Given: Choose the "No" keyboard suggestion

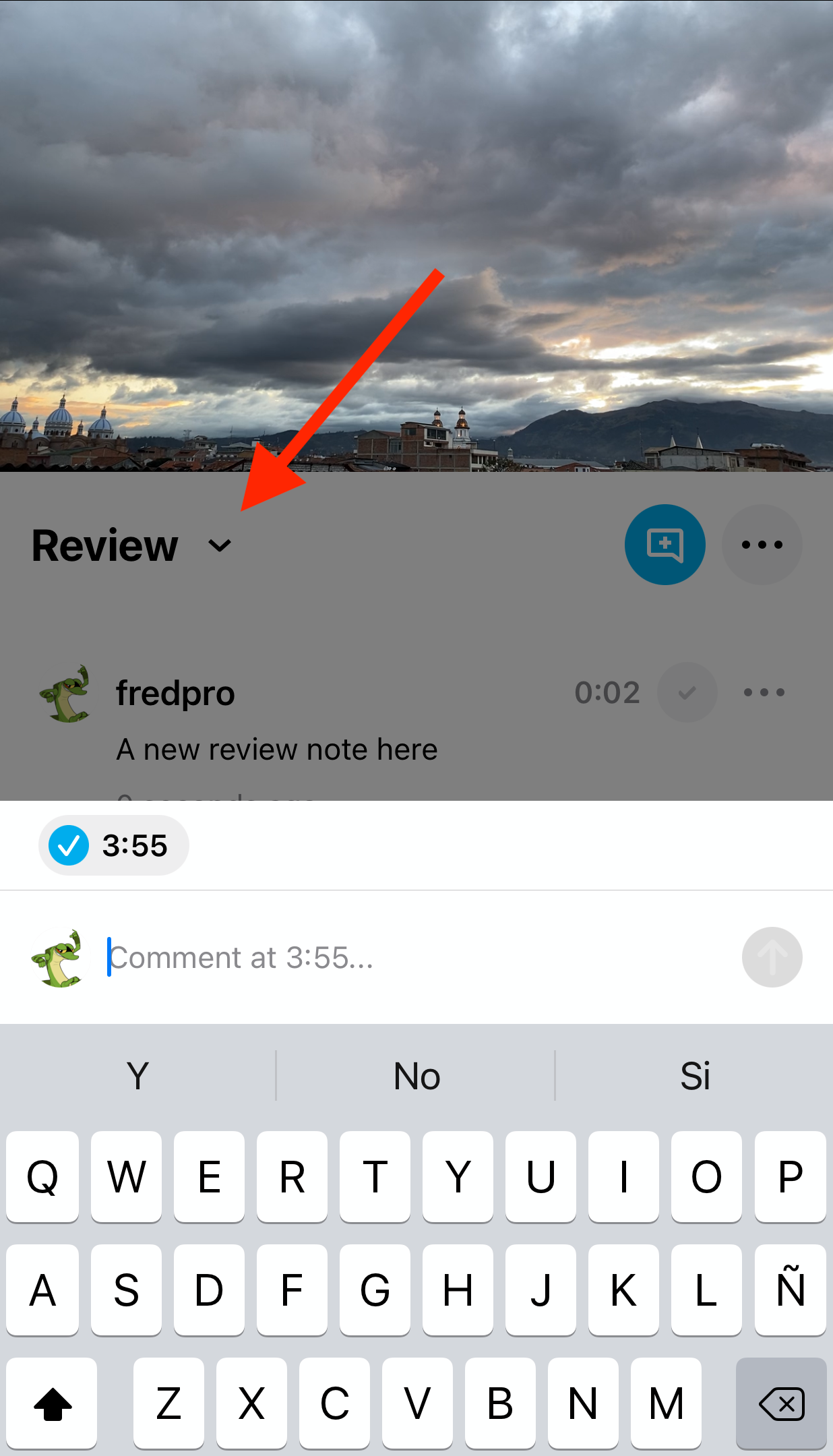Looking at the screenshot, I should coord(416,1076).
